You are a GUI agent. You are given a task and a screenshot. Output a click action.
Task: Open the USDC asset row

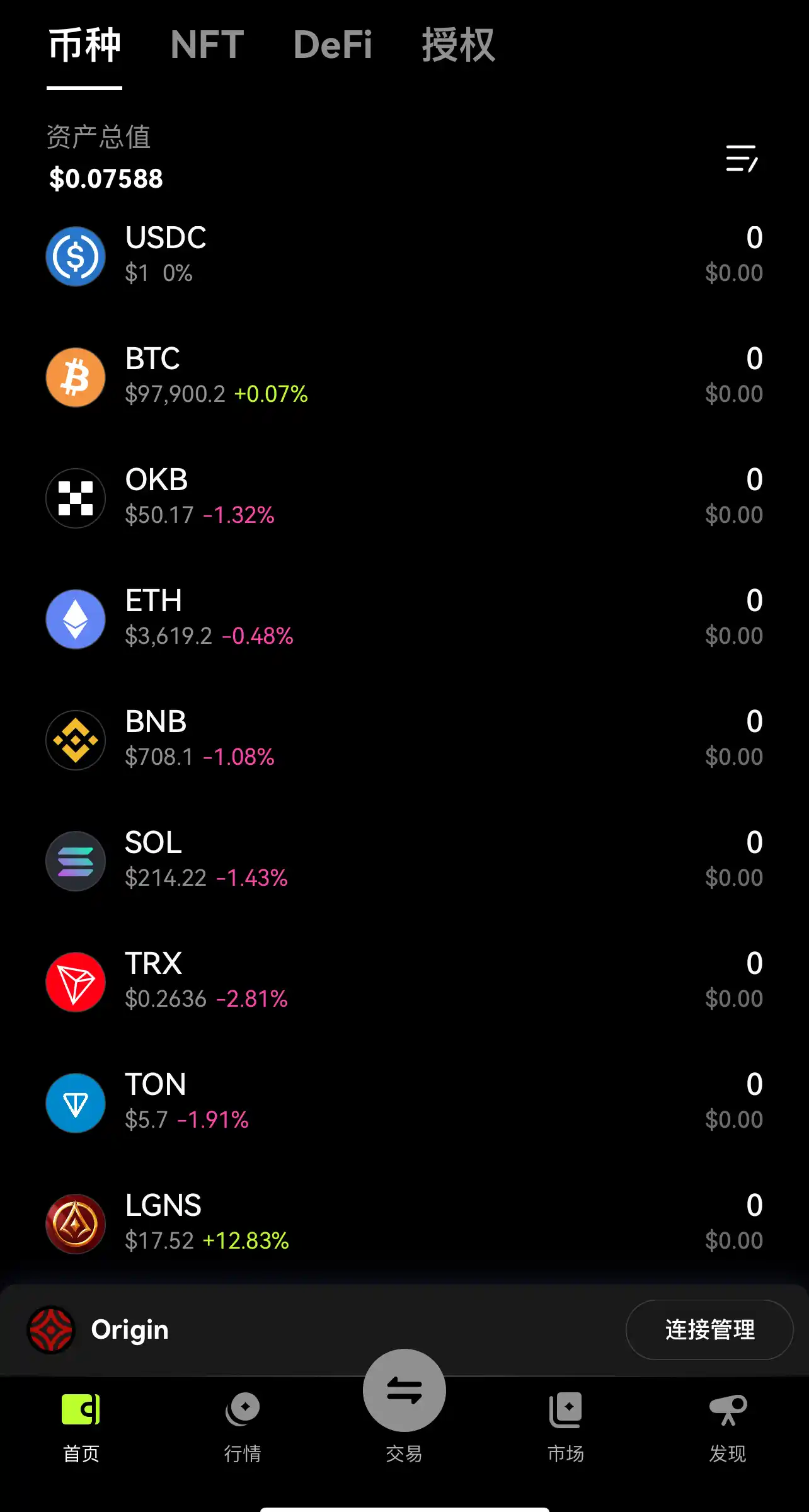[404, 256]
